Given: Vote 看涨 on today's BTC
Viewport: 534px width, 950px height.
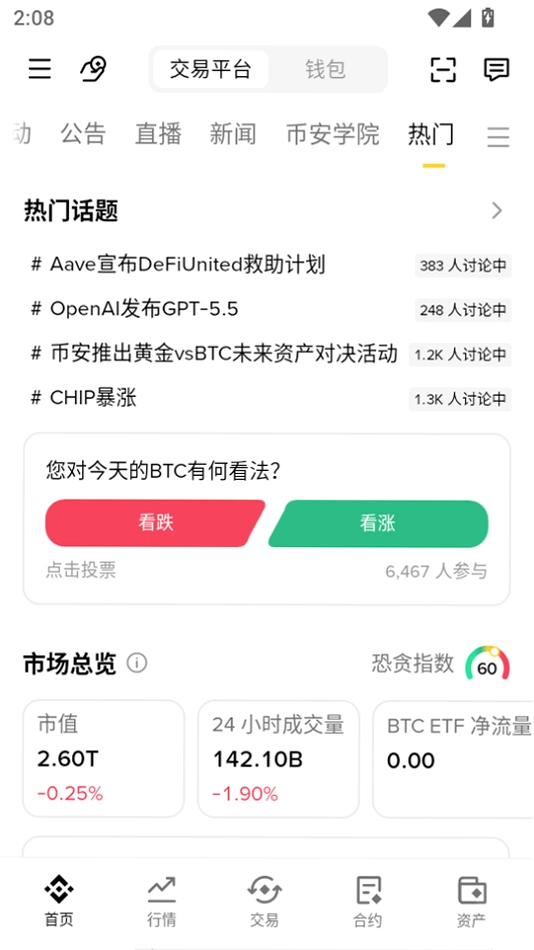Looking at the screenshot, I should (378, 523).
